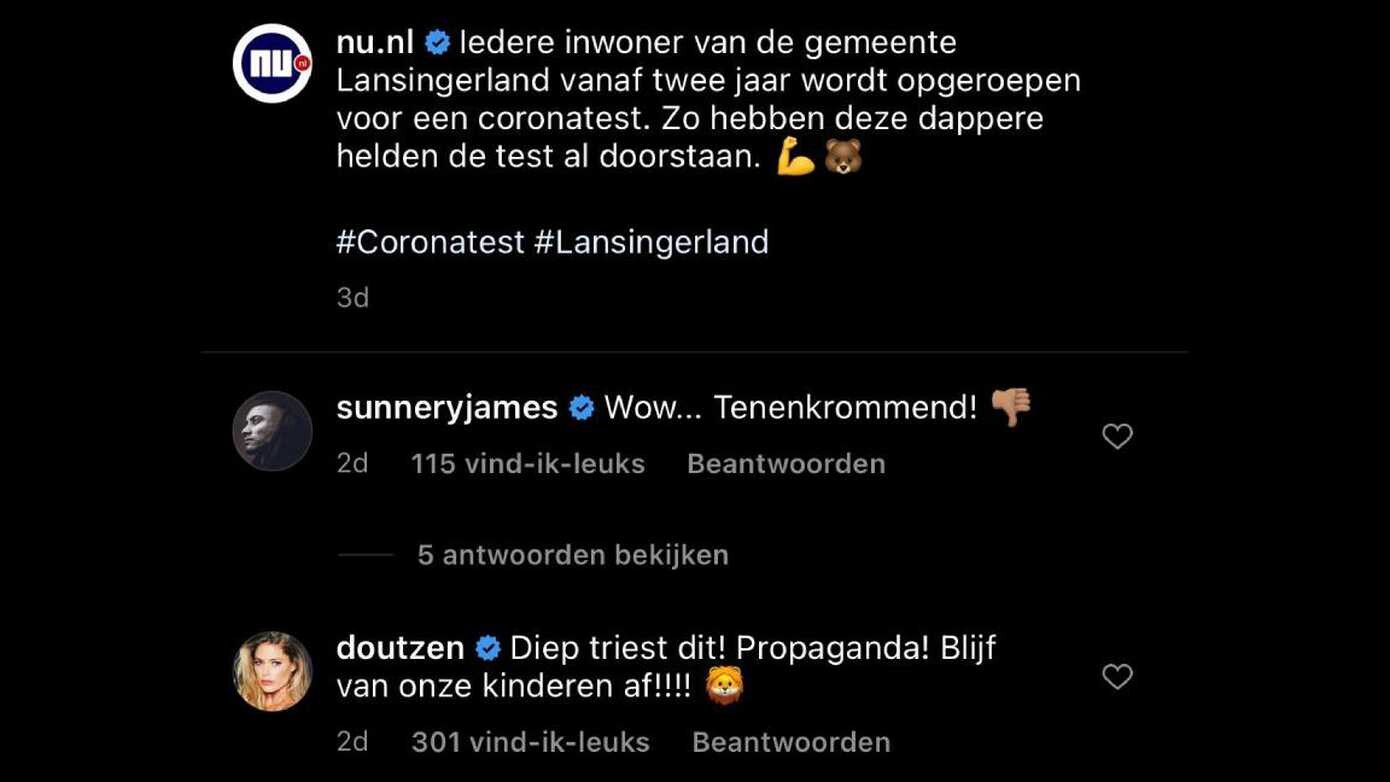View the doutzen username profile

[x=400, y=648]
